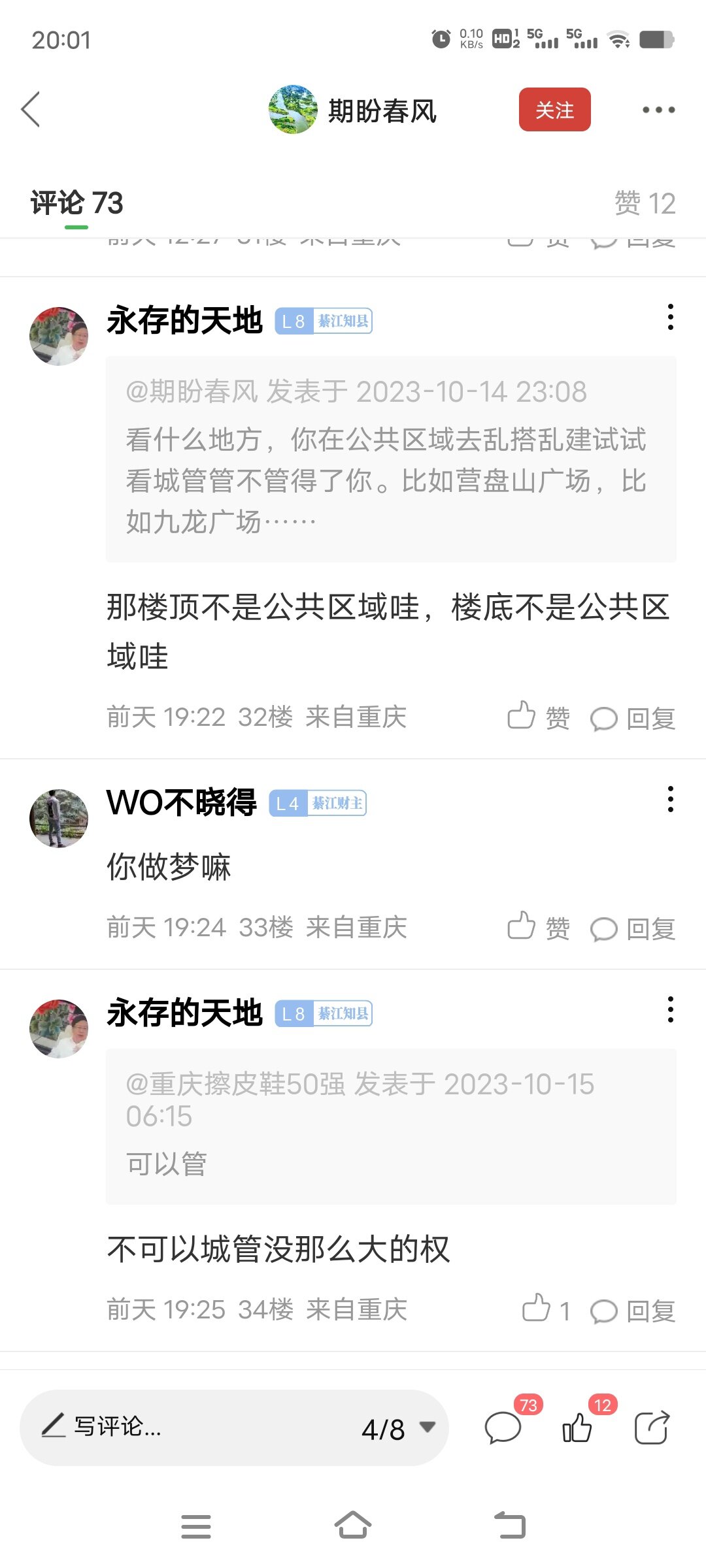Viewport: 706px width, 1568px height.
Task: Switch to the 评论 73 tab
Action: point(76,203)
